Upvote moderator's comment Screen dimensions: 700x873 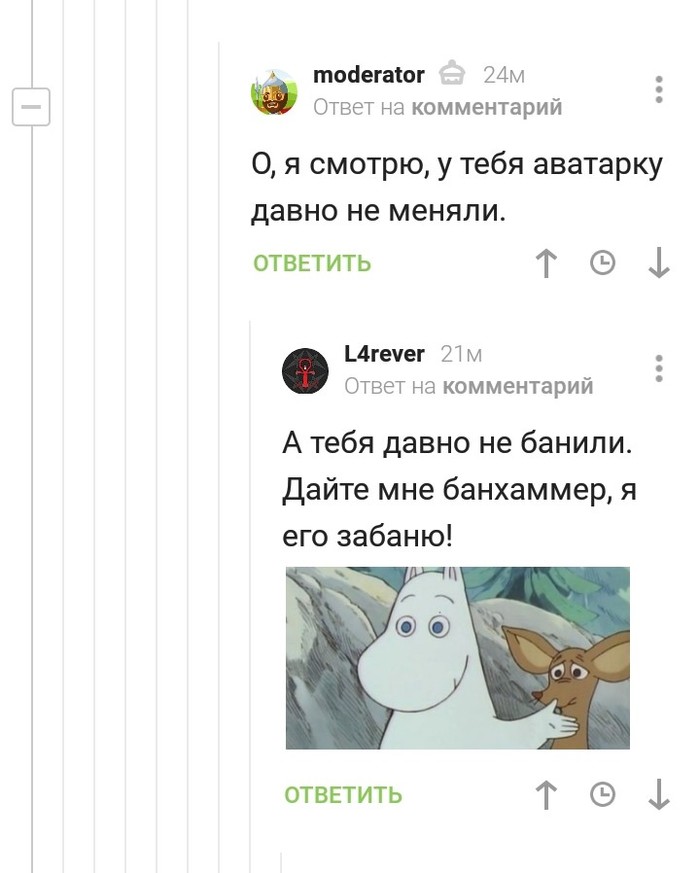coord(546,263)
